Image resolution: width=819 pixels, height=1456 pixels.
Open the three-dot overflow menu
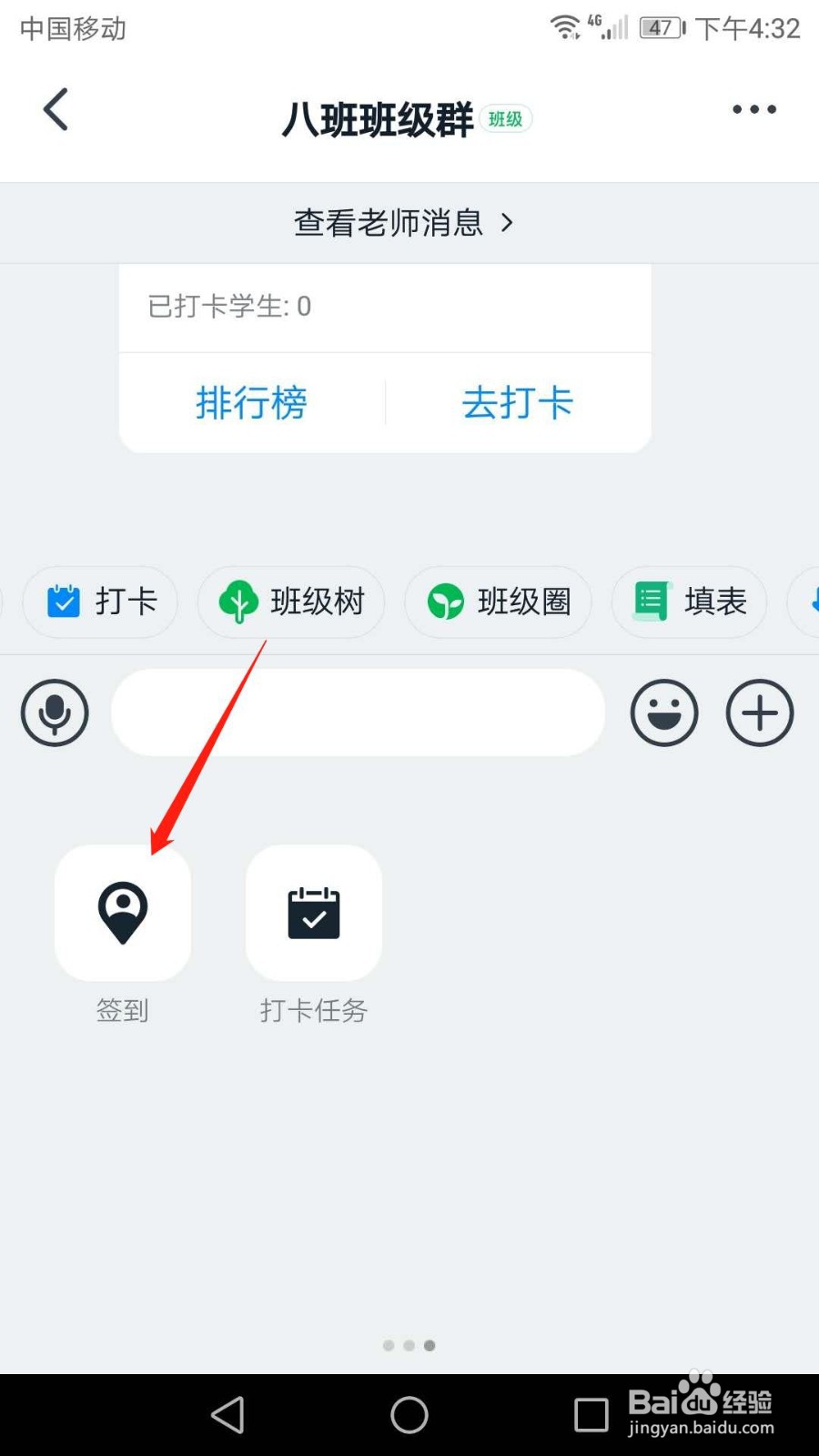point(753,109)
